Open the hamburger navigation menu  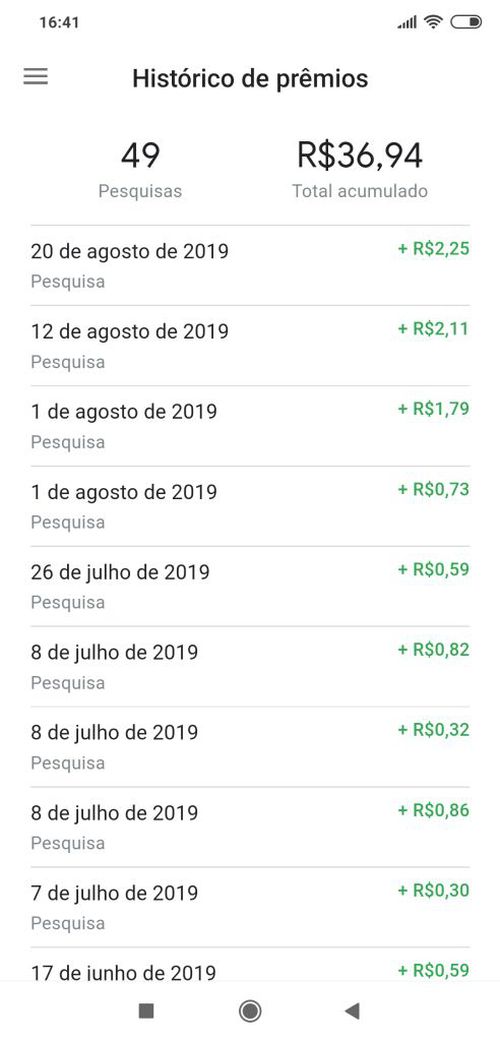tap(36, 77)
